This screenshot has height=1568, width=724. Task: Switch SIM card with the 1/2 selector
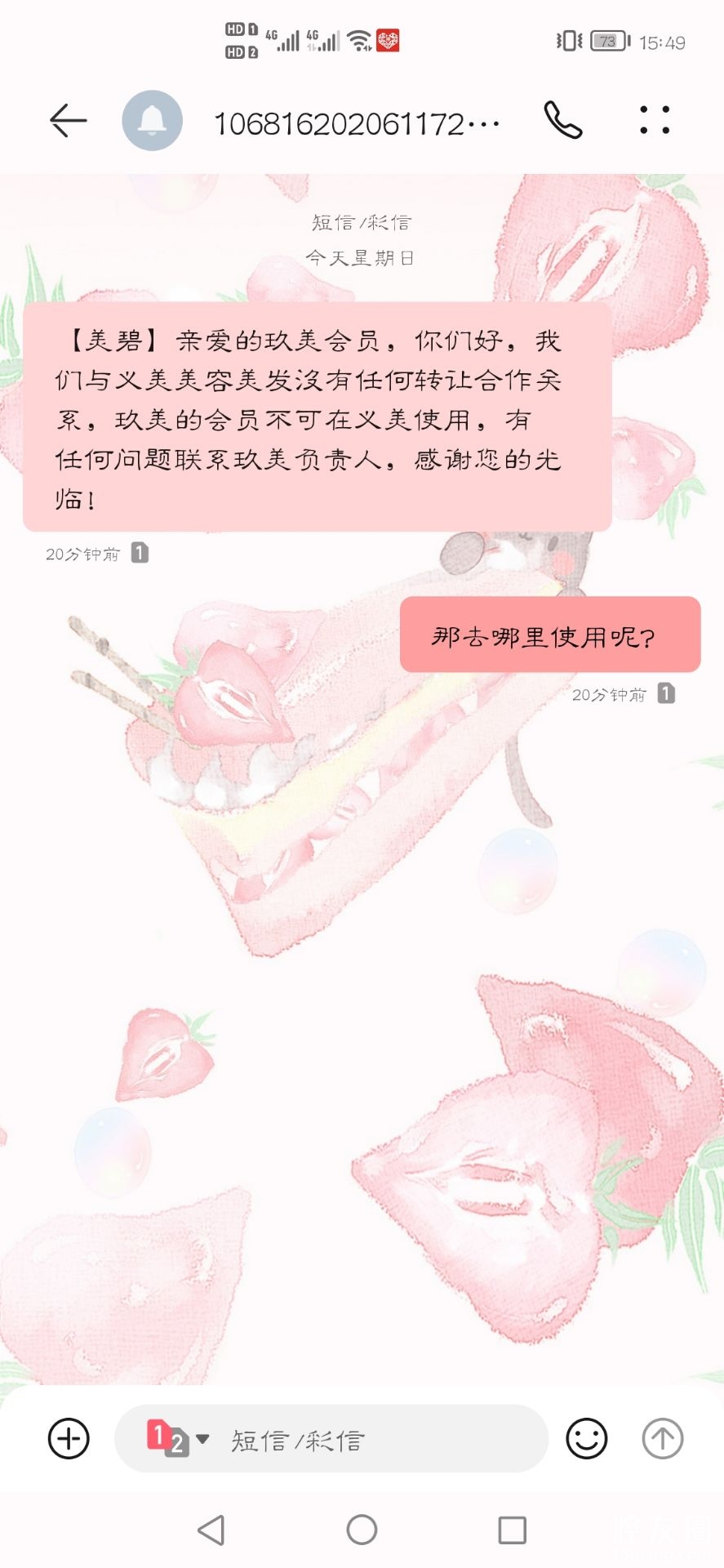[177, 1439]
